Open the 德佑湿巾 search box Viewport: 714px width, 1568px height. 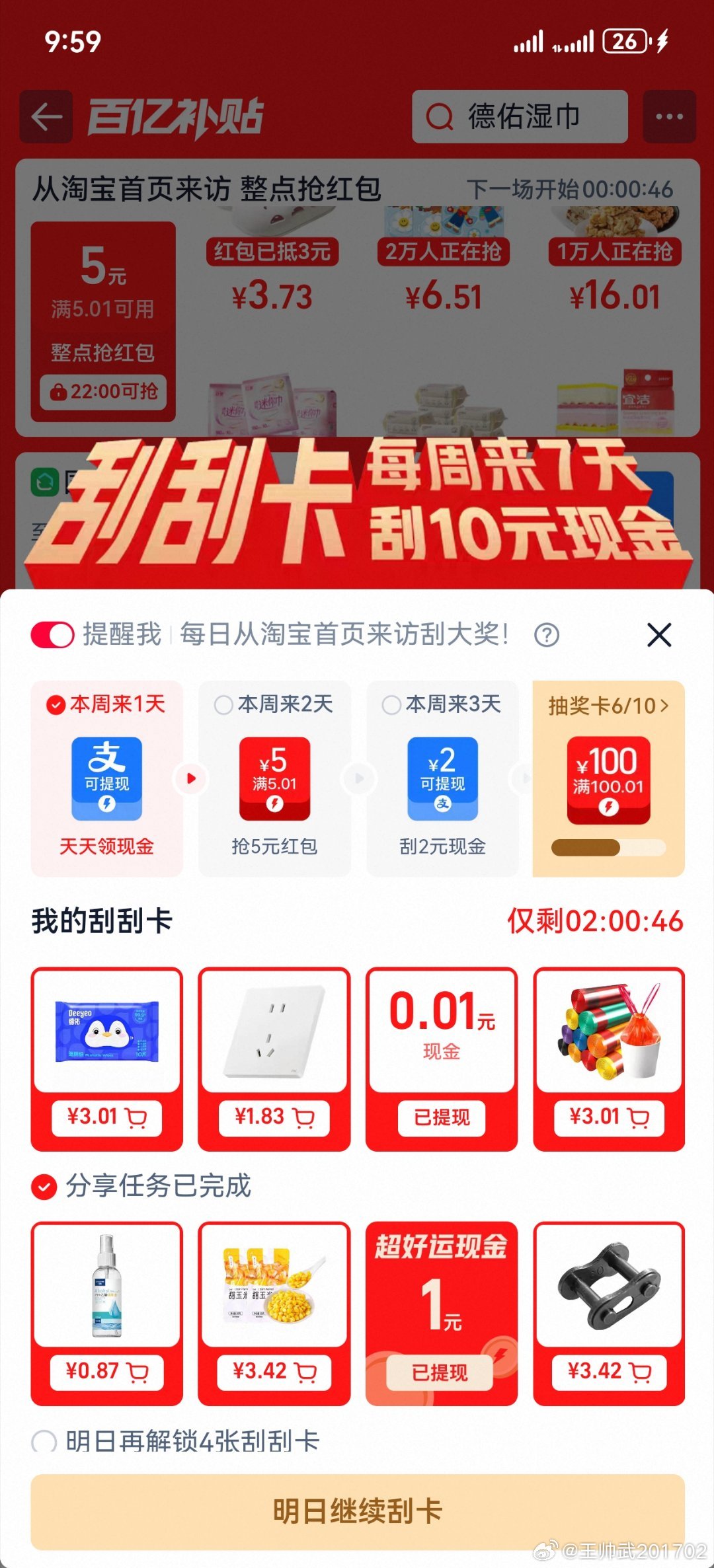pos(520,117)
